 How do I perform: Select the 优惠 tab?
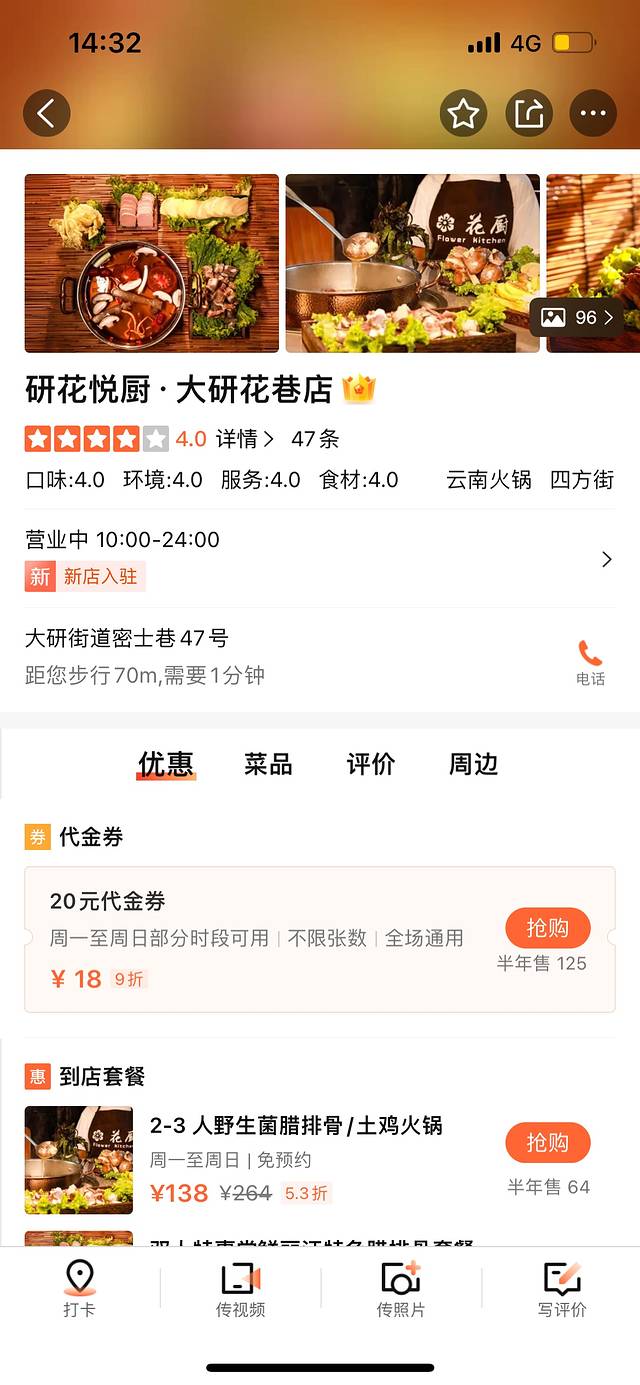166,764
